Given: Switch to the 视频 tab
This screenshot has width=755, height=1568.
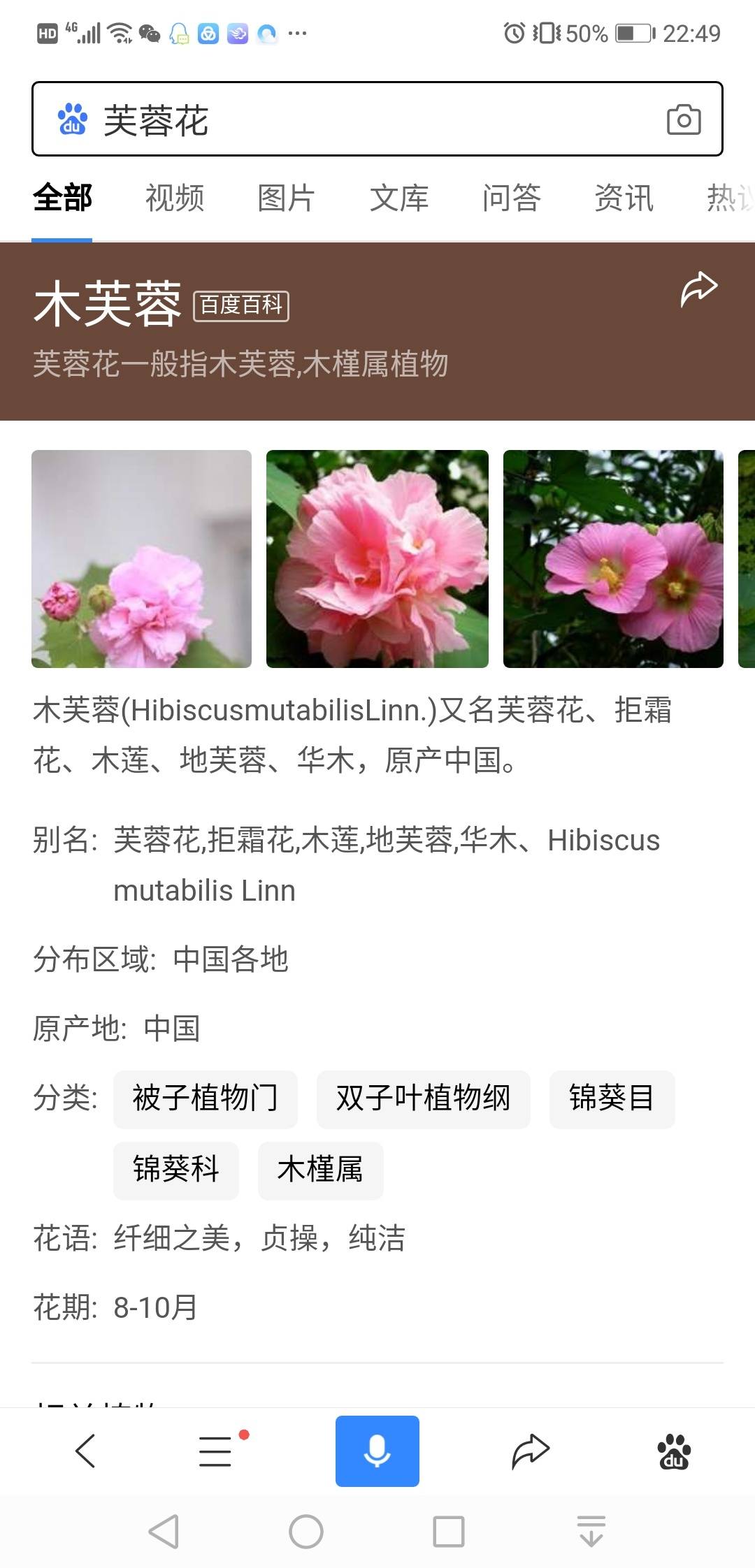Looking at the screenshot, I should tap(175, 198).
